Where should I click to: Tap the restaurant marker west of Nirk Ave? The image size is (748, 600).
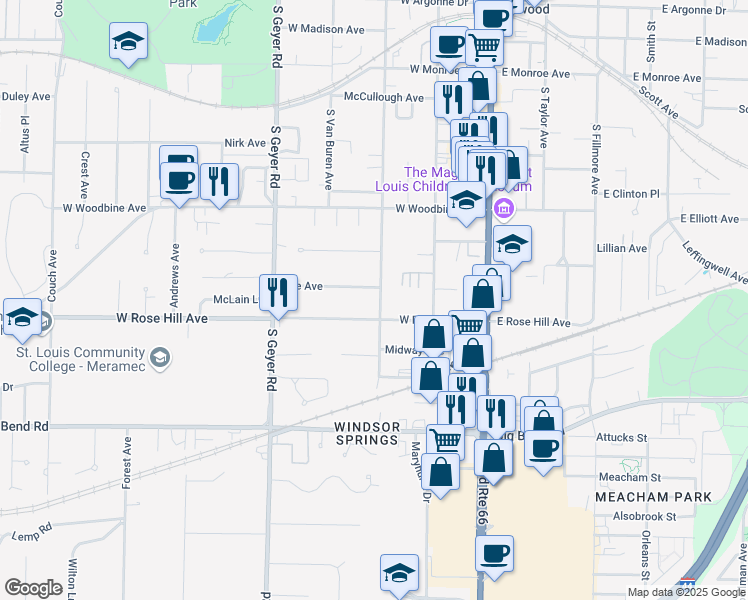[218, 182]
